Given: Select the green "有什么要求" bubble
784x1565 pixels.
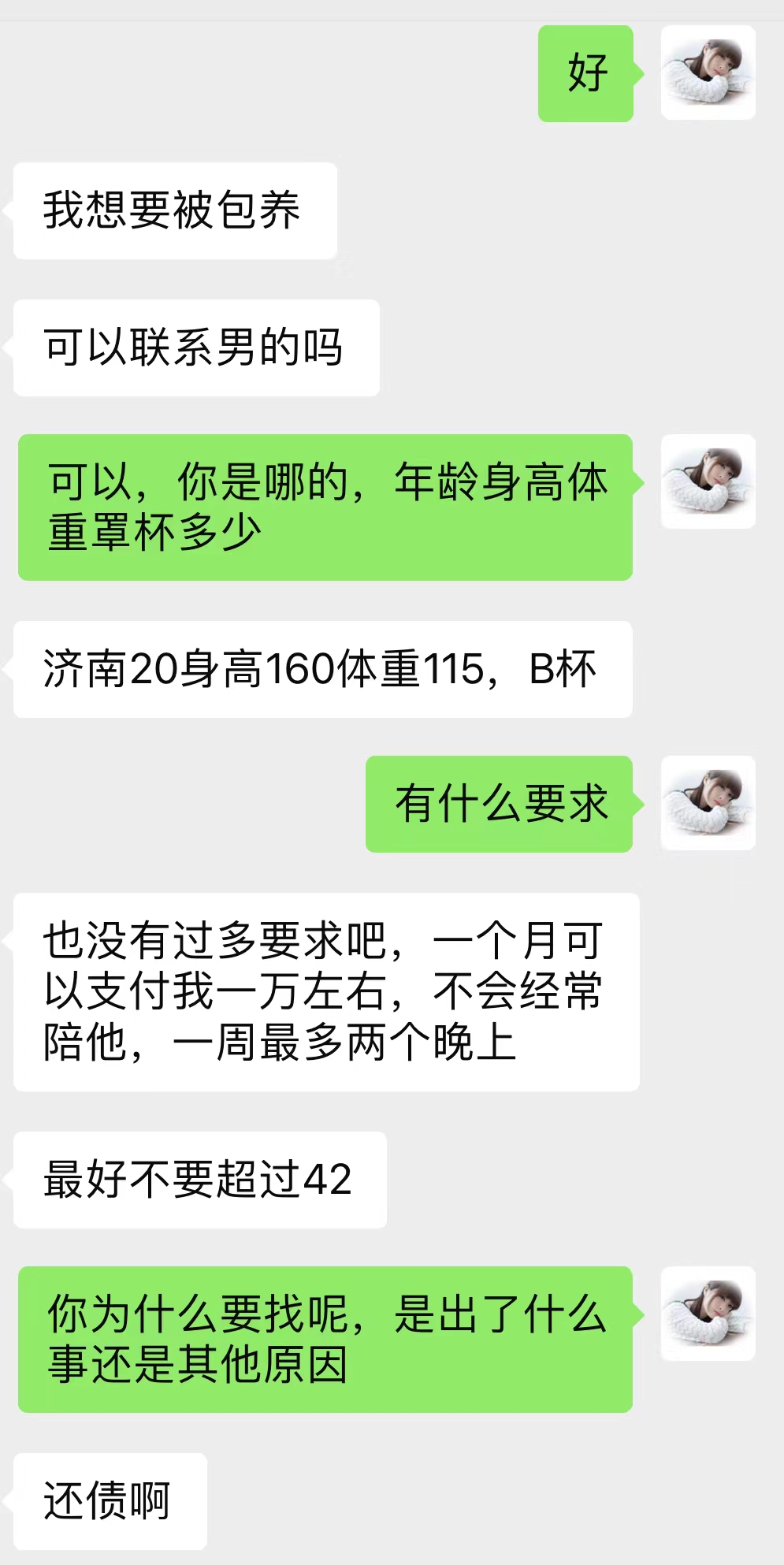Looking at the screenshot, I should [500, 802].
